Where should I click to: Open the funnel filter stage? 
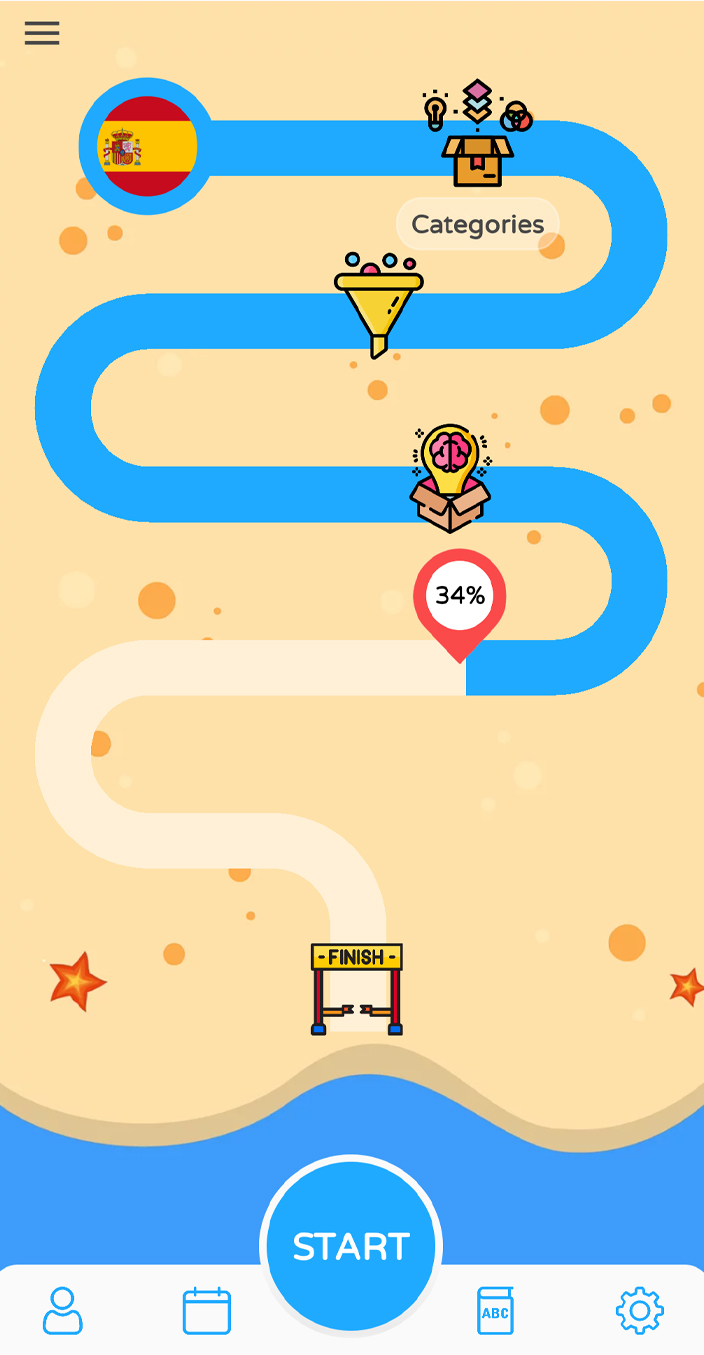click(x=379, y=305)
